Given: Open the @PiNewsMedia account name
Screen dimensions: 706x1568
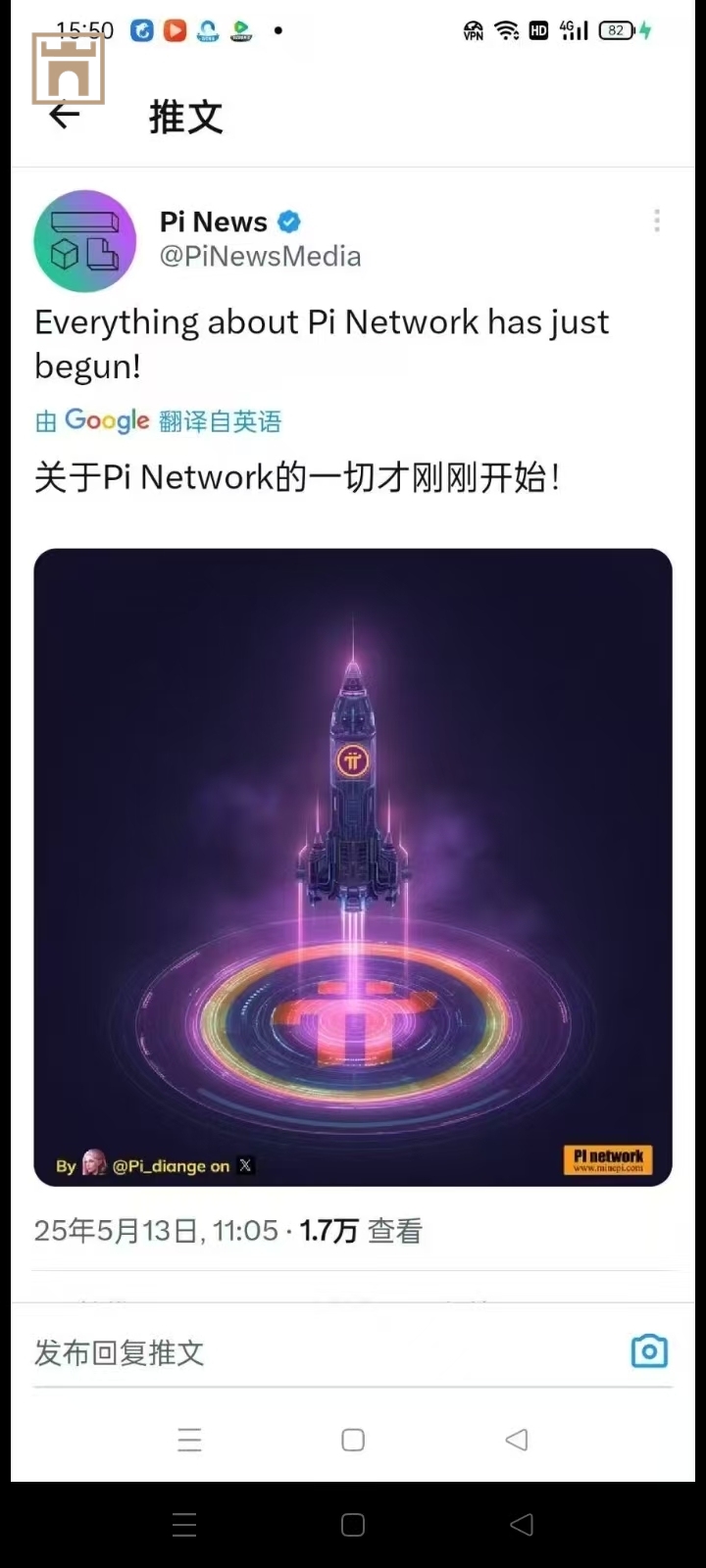Looking at the screenshot, I should (x=260, y=257).
